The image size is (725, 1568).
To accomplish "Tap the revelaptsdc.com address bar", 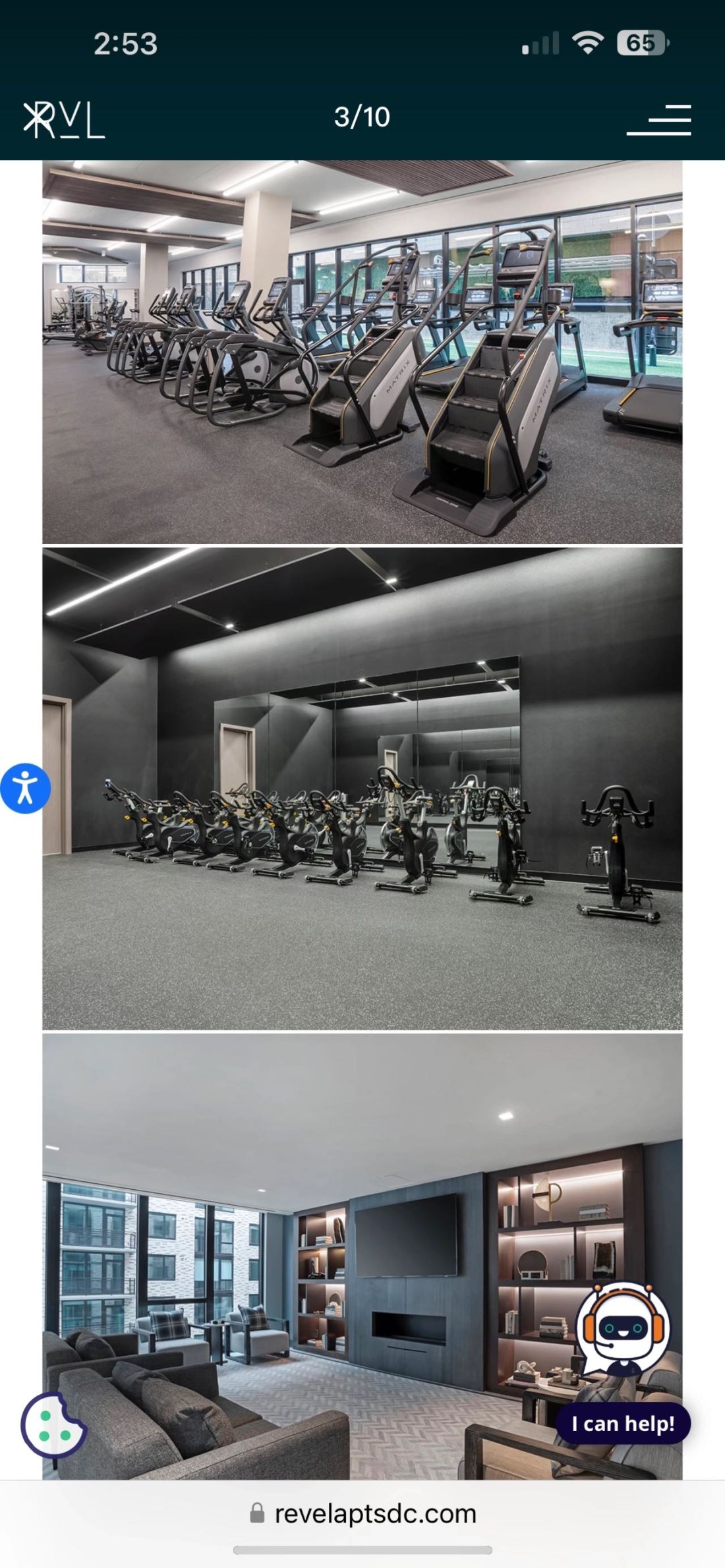I will coord(362,1514).
